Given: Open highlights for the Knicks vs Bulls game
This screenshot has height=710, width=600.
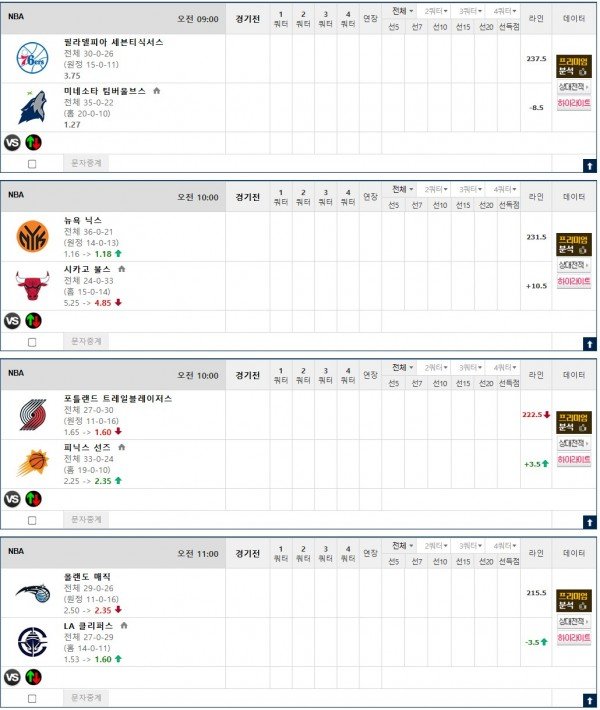Looking at the screenshot, I should tap(573, 281).
